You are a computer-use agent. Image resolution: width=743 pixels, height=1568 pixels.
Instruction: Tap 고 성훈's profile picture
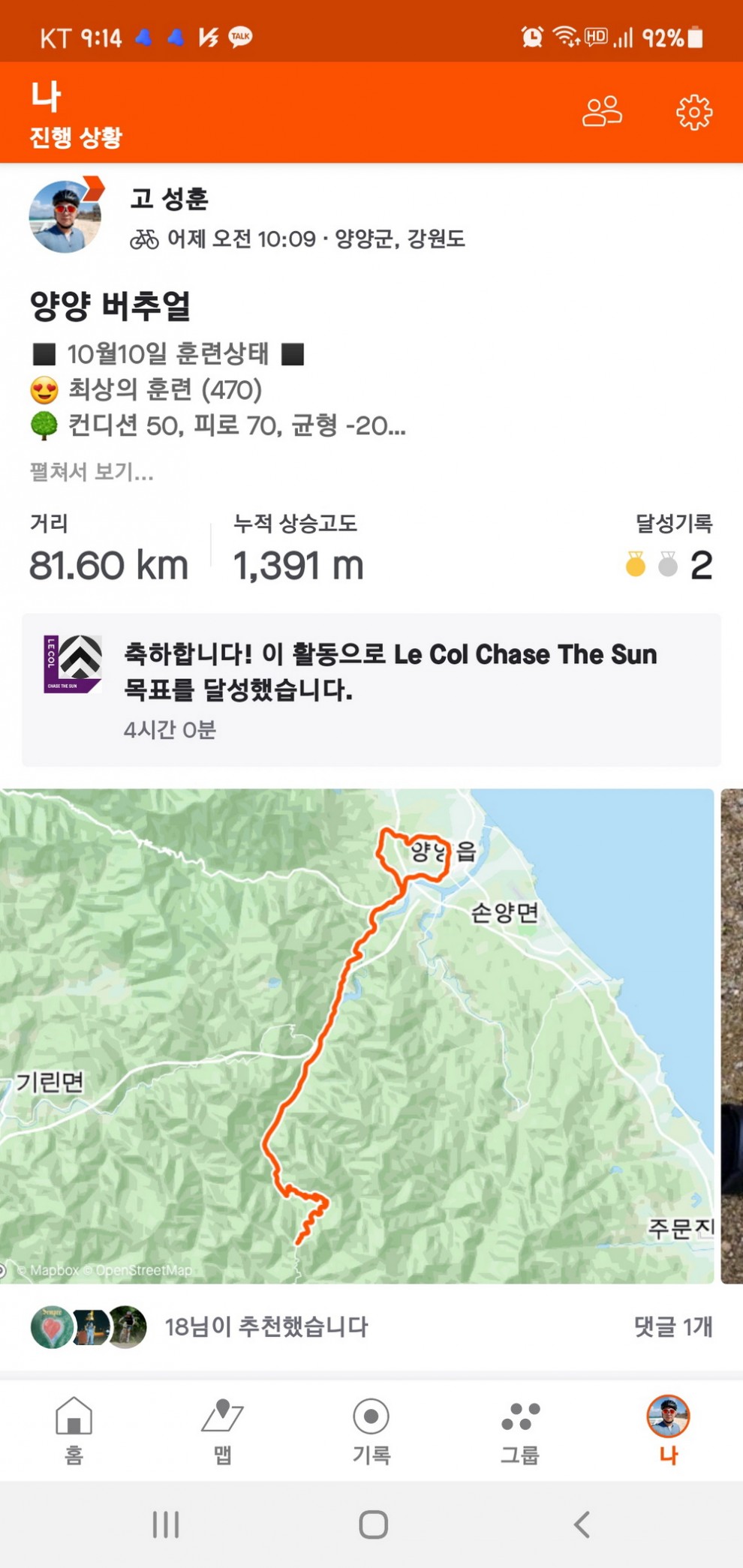coord(65,217)
